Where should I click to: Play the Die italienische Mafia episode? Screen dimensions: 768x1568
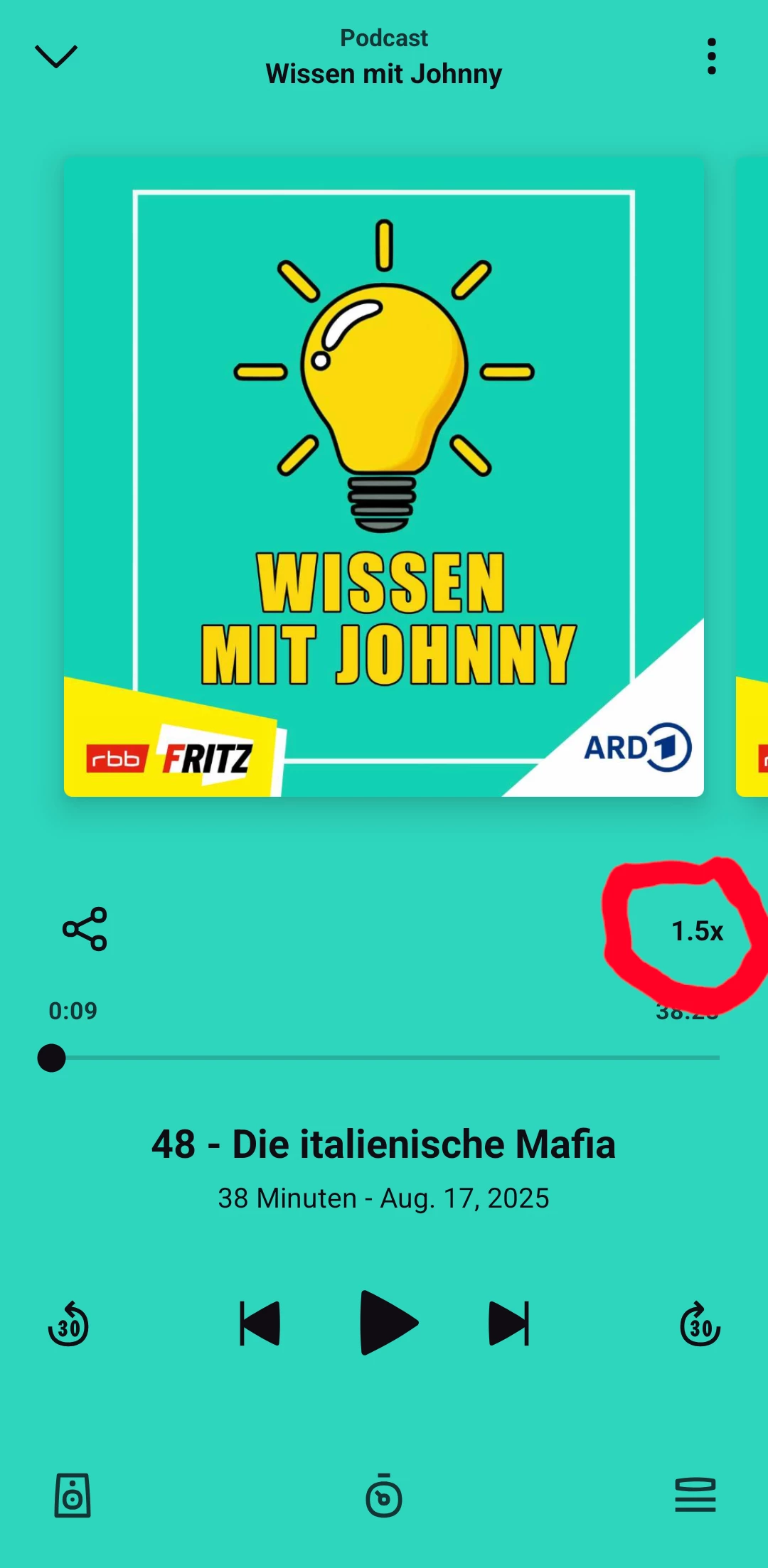(x=388, y=1323)
